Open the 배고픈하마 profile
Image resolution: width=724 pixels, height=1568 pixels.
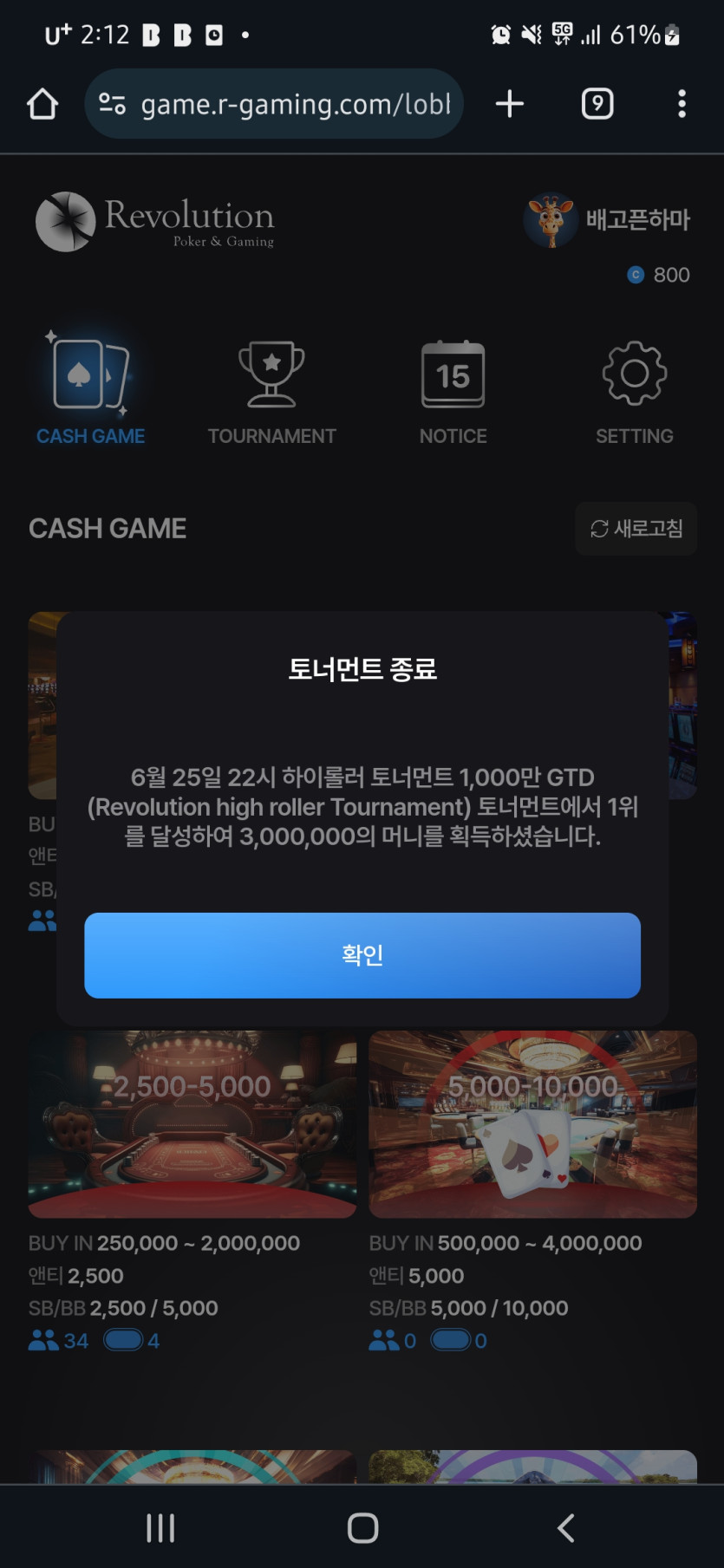click(609, 220)
